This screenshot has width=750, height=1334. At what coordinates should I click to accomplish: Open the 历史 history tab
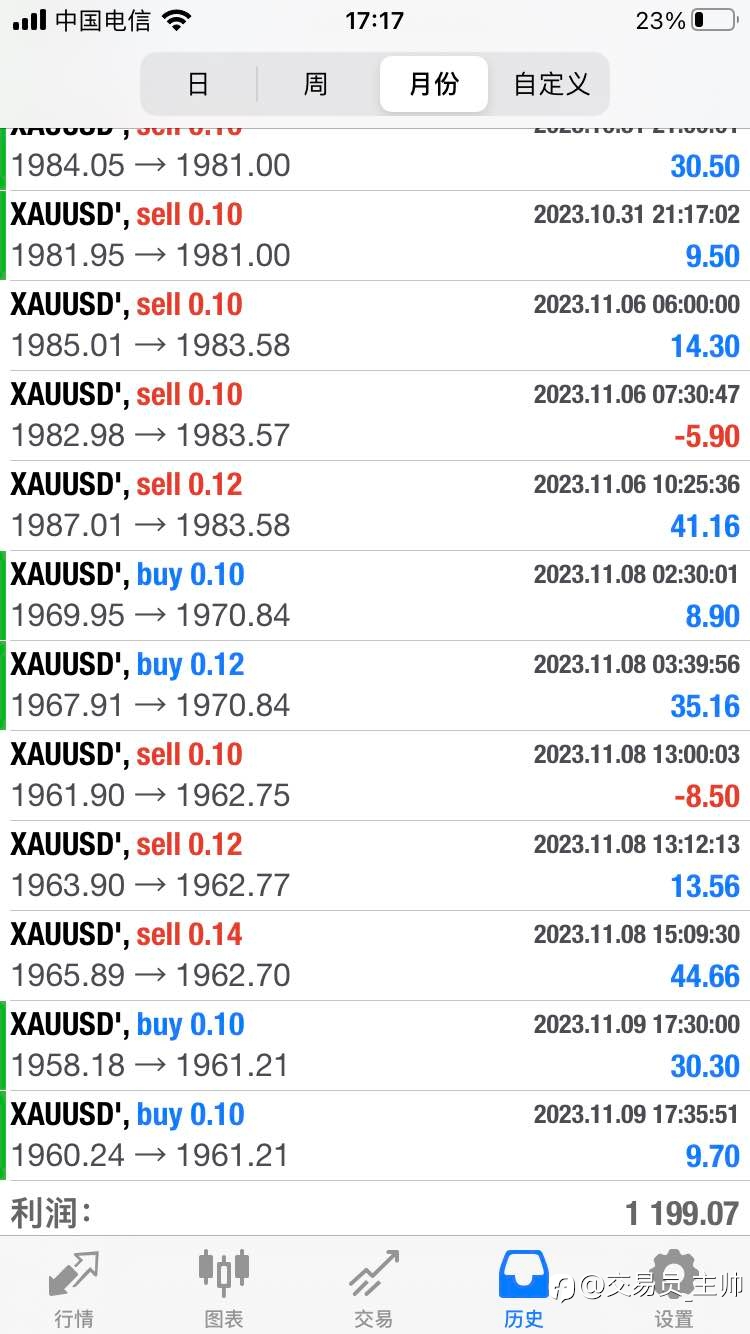click(524, 1288)
